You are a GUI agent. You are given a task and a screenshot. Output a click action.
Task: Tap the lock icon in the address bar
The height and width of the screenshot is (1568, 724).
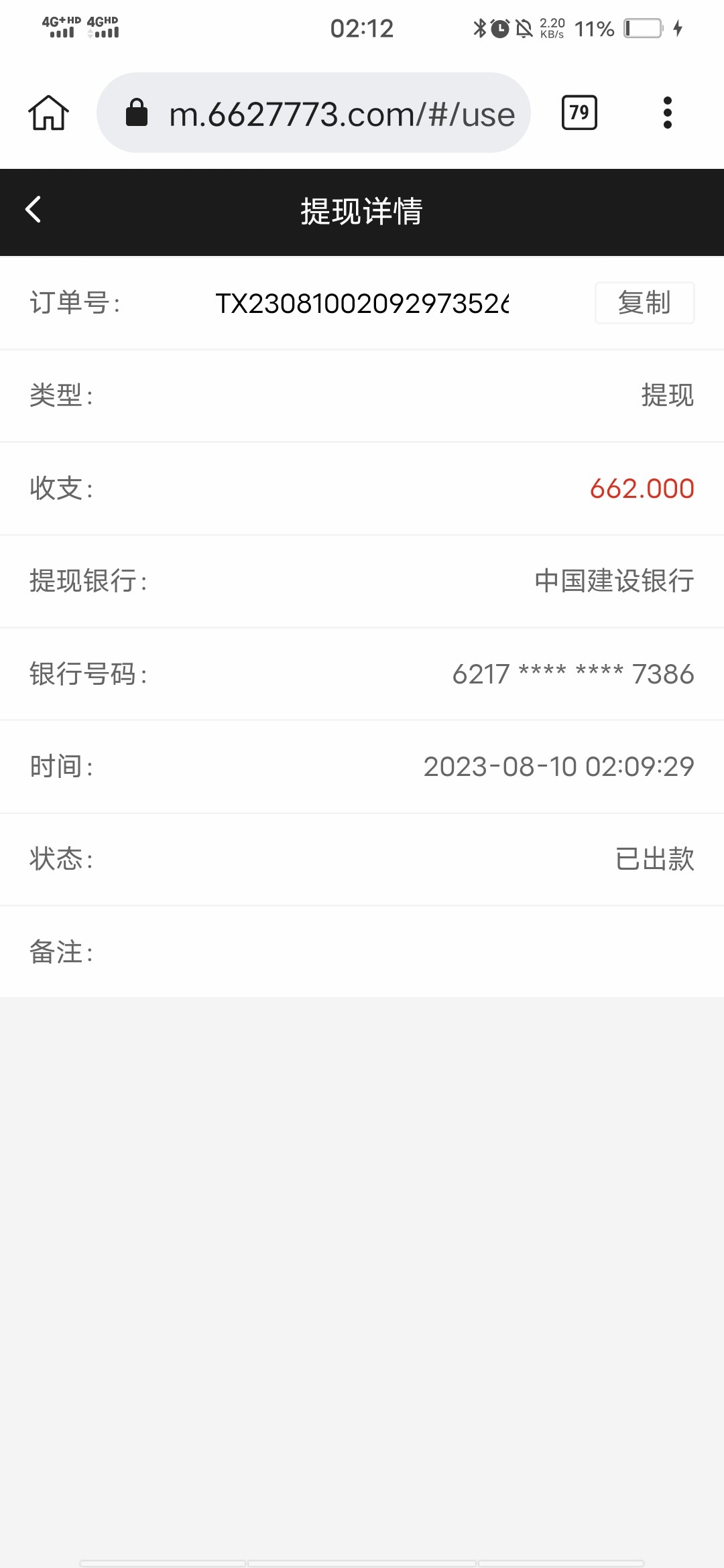(x=137, y=113)
